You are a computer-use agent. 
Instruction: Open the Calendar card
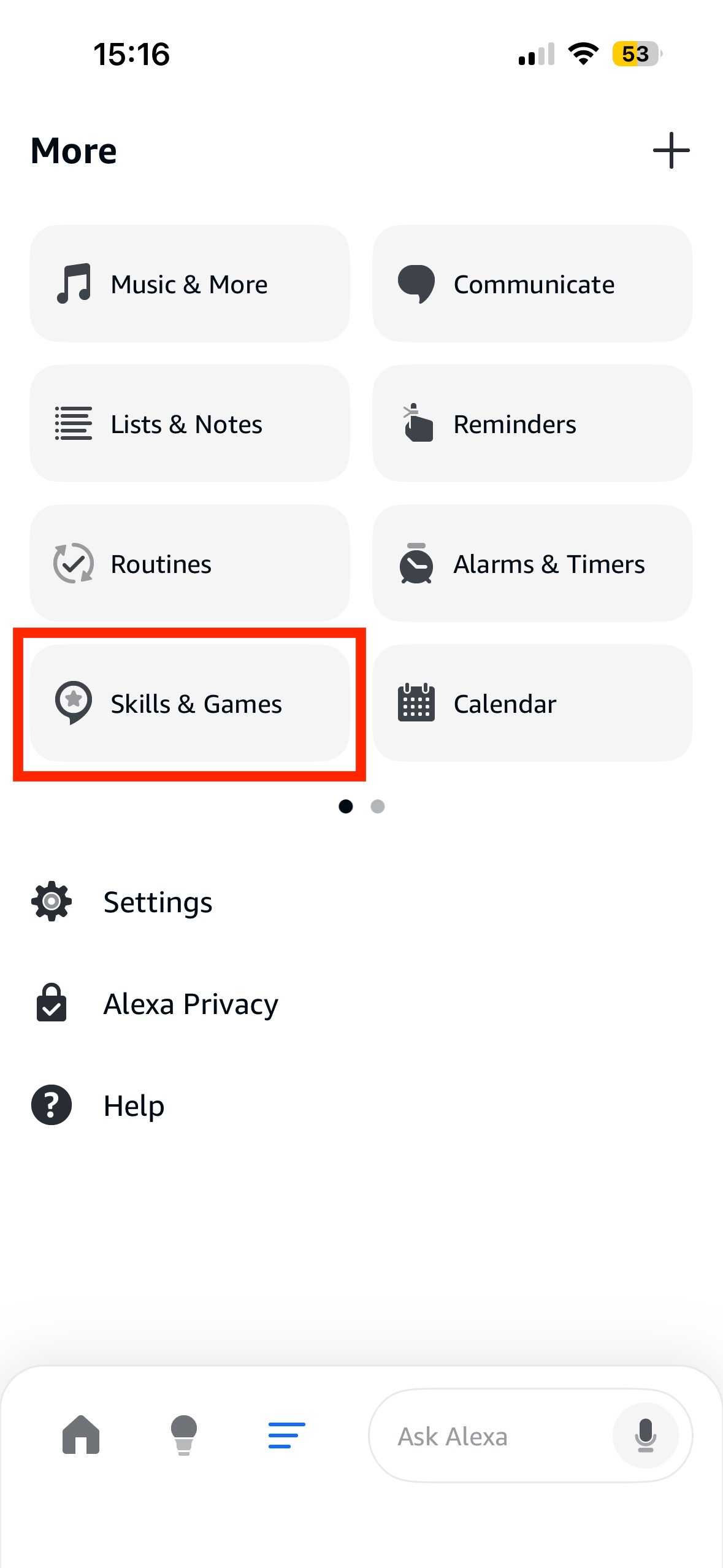(532, 704)
